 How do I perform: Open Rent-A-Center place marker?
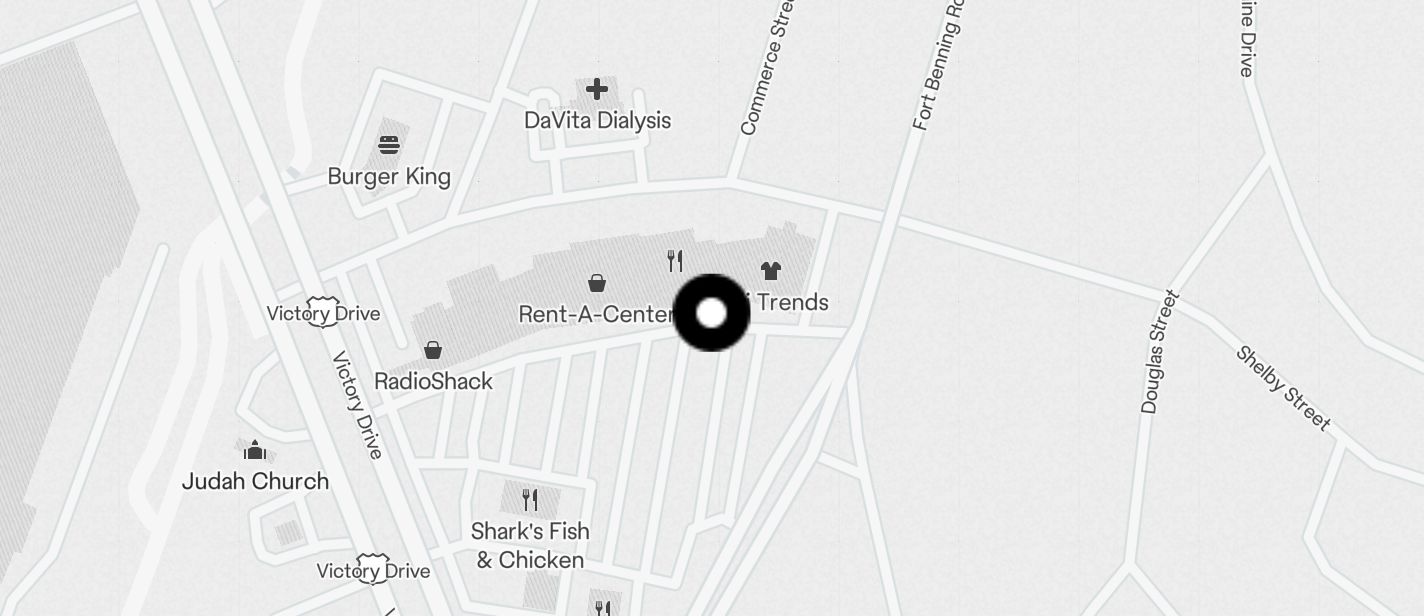[x=597, y=284]
